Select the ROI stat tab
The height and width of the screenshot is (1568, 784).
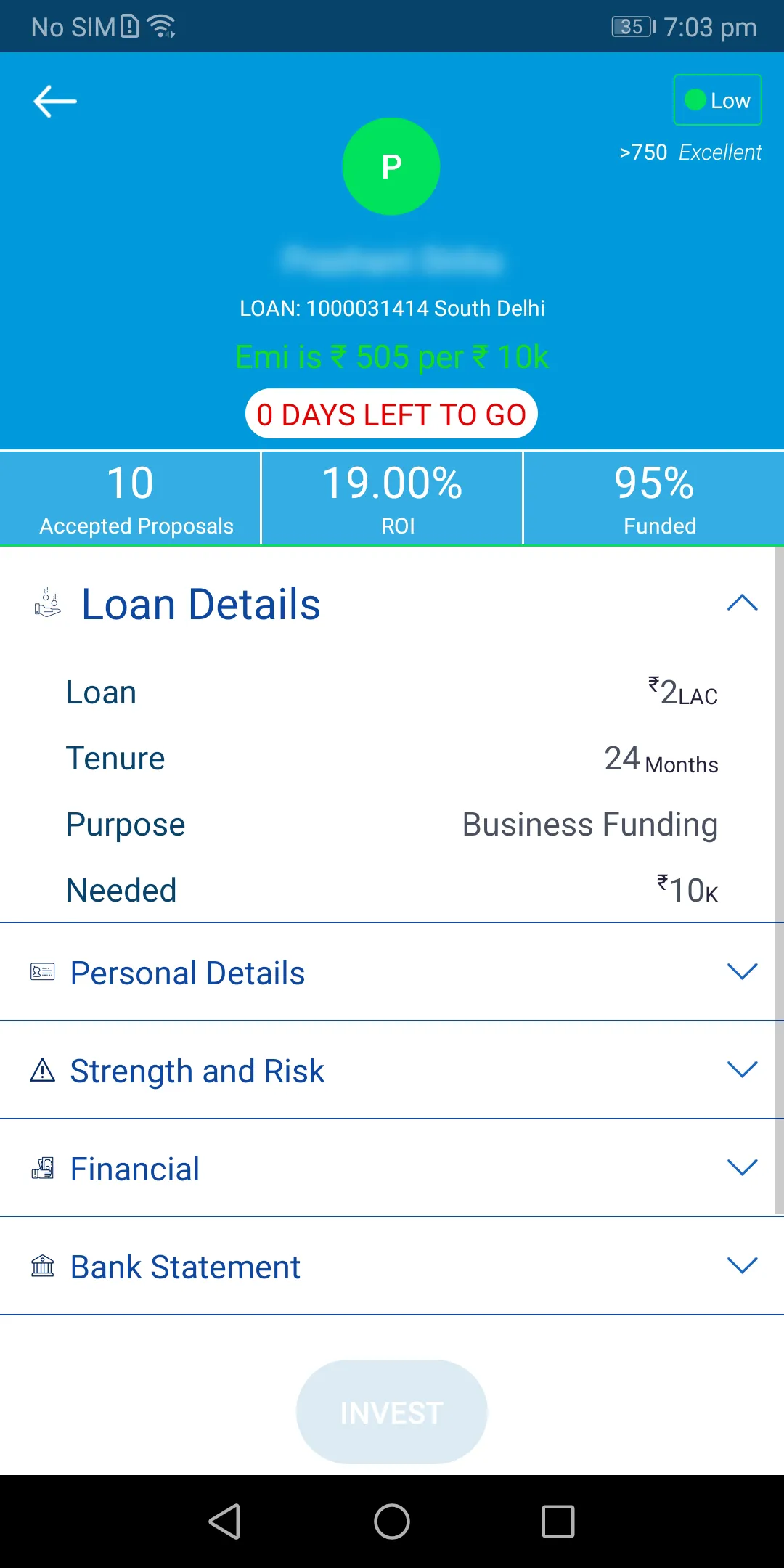(x=391, y=497)
